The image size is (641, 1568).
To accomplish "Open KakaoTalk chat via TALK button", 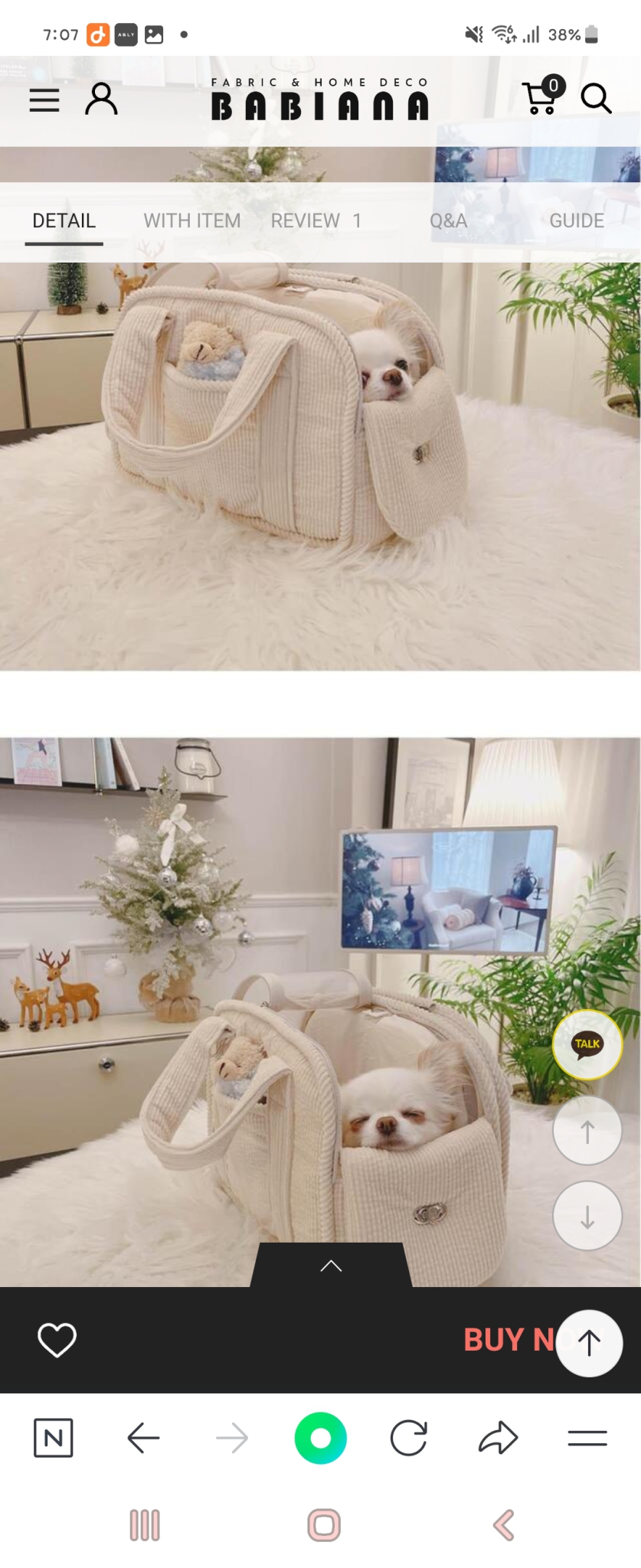I will click(587, 1044).
